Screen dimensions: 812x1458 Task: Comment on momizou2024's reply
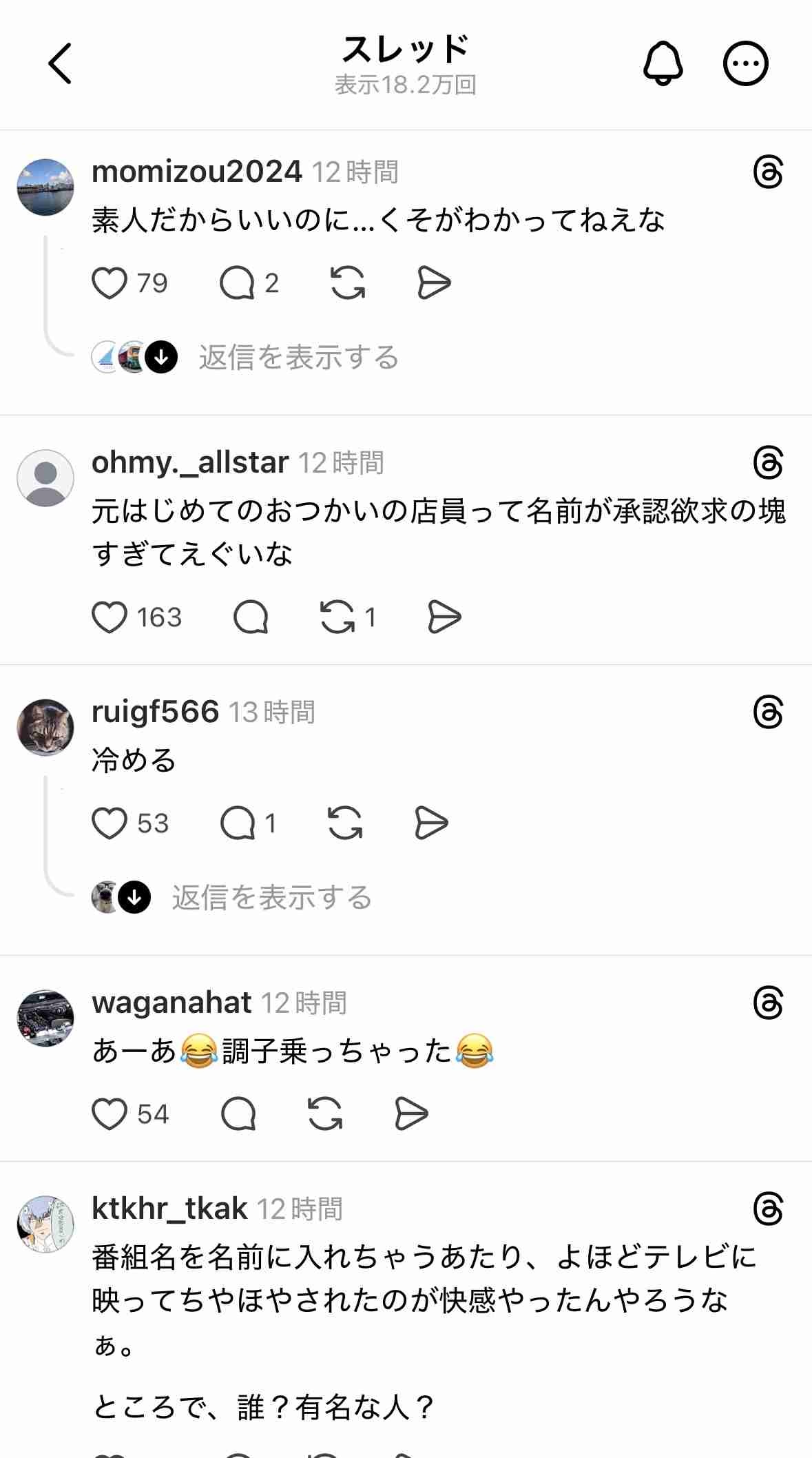(237, 283)
